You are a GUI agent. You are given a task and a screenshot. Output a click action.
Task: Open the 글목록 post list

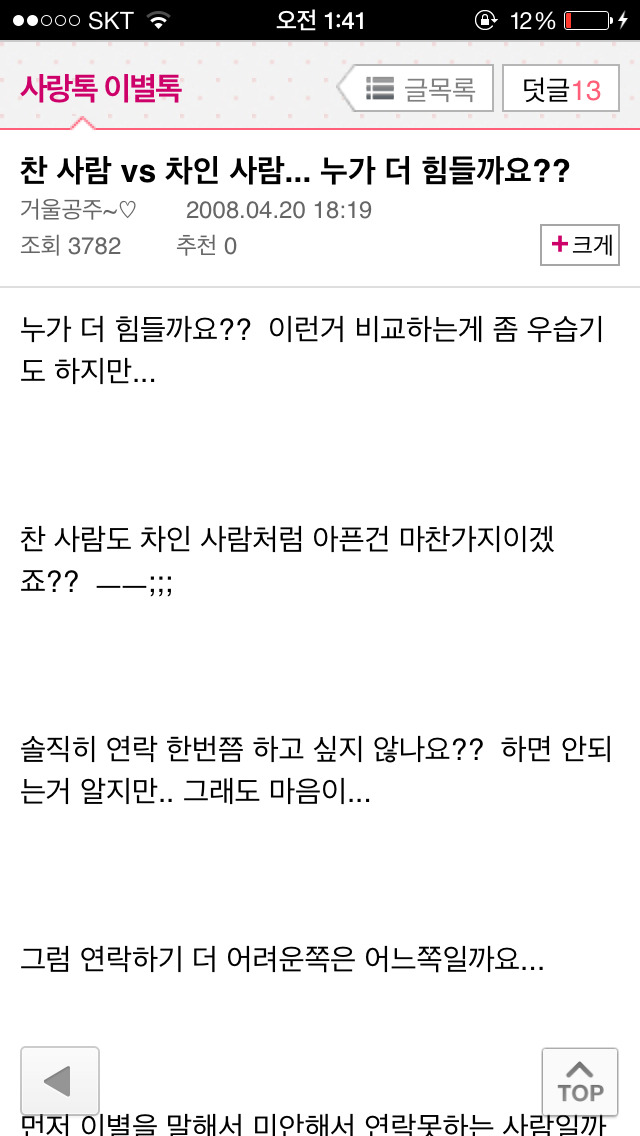click(x=418, y=89)
